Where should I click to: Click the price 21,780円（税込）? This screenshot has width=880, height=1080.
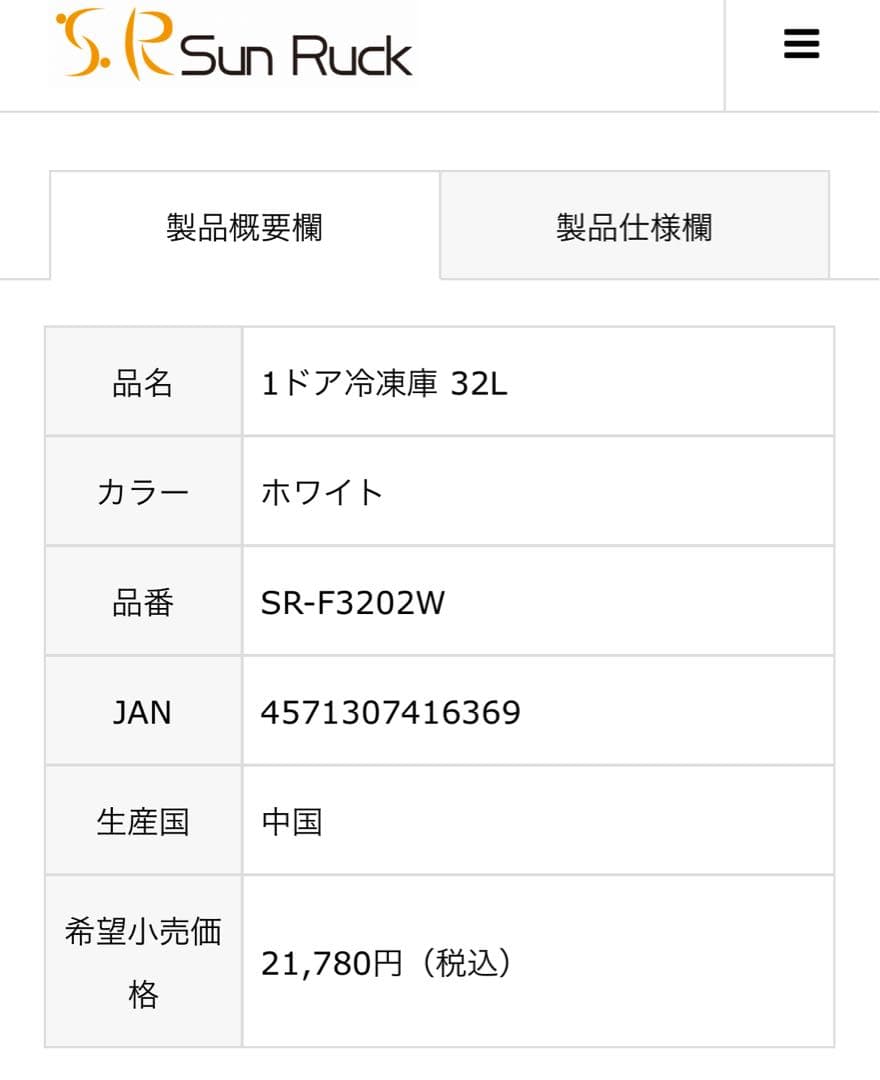click(388, 962)
